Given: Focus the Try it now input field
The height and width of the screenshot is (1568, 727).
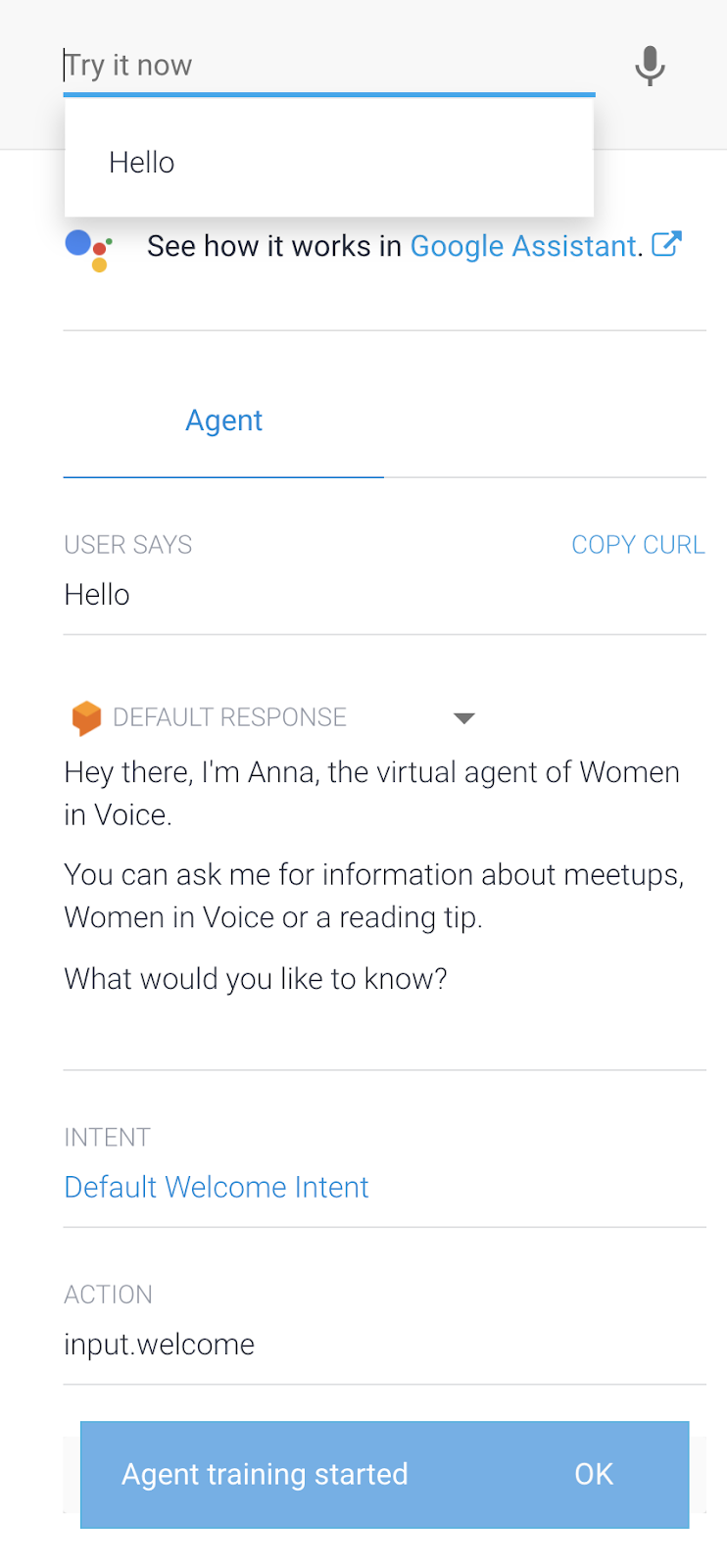Looking at the screenshot, I should point(328,66).
